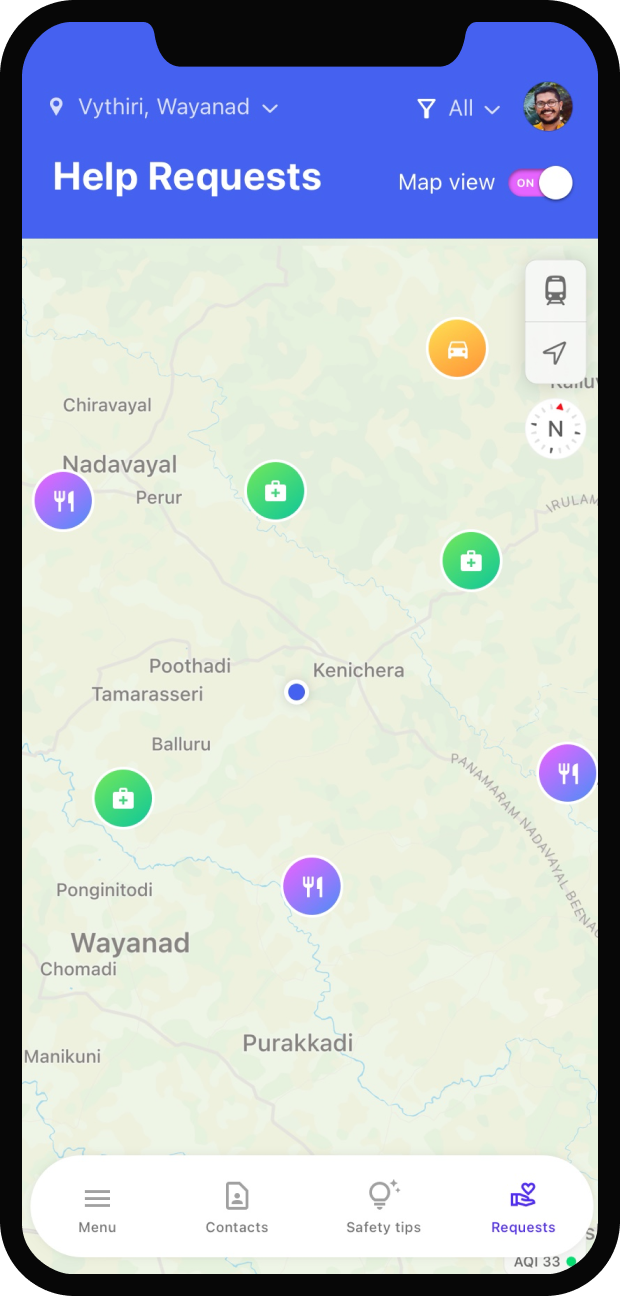Center map on my location arrow
620x1296 pixels.
click(x=555, y=352)
